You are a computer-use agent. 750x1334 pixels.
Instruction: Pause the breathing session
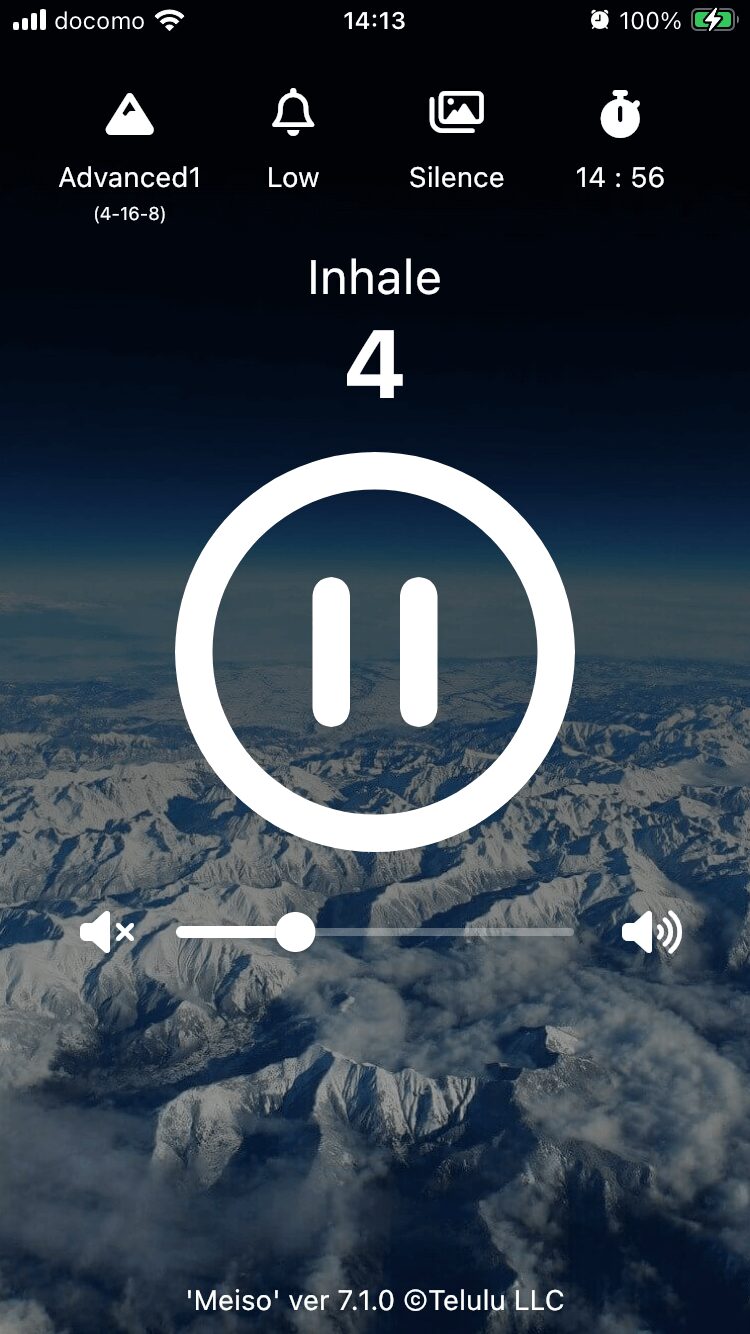[x=375, y=652]
